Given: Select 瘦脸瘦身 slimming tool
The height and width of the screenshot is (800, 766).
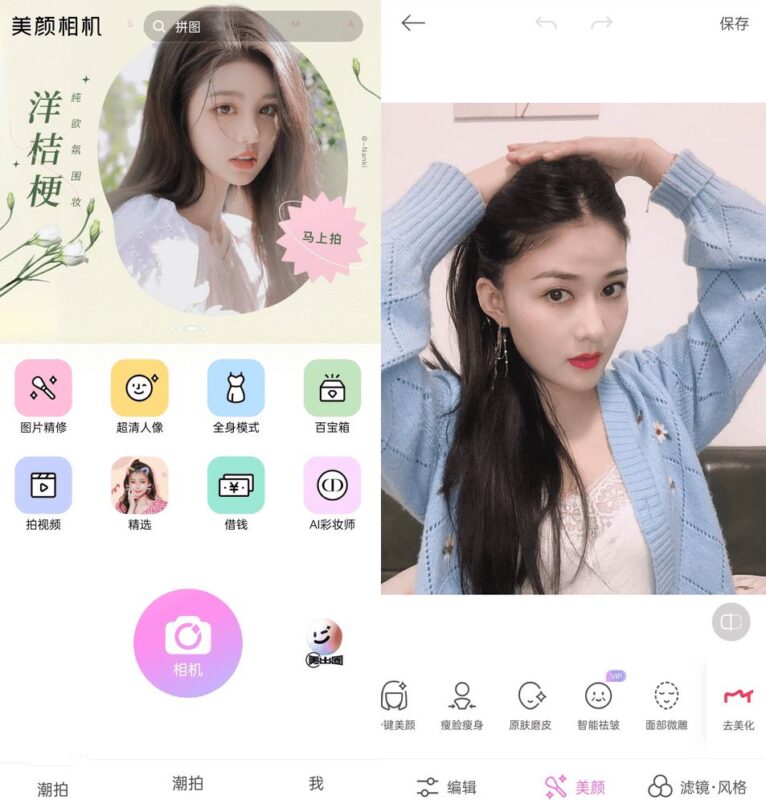Looking at the screenshot, I should pyautogui.click(x=462, y=705).
